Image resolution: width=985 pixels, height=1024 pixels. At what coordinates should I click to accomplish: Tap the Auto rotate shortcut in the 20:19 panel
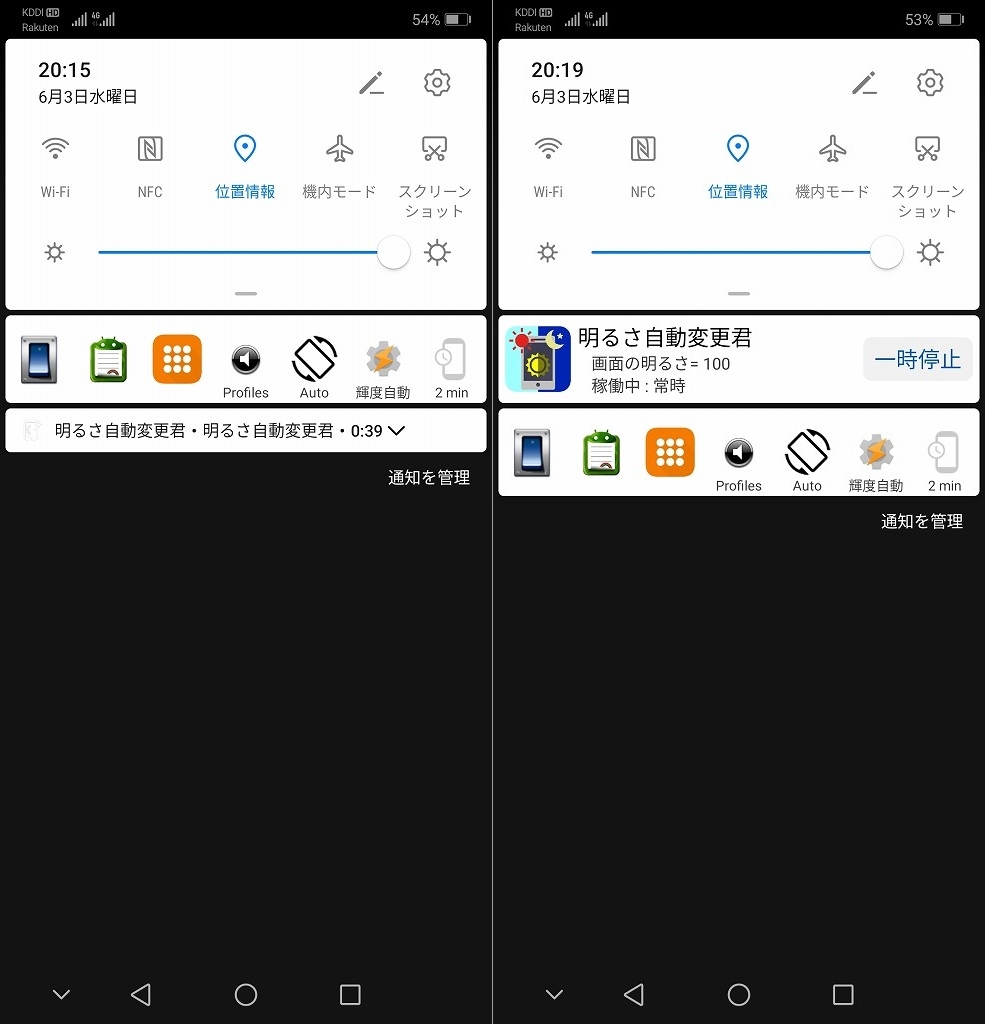click(807, 461)
